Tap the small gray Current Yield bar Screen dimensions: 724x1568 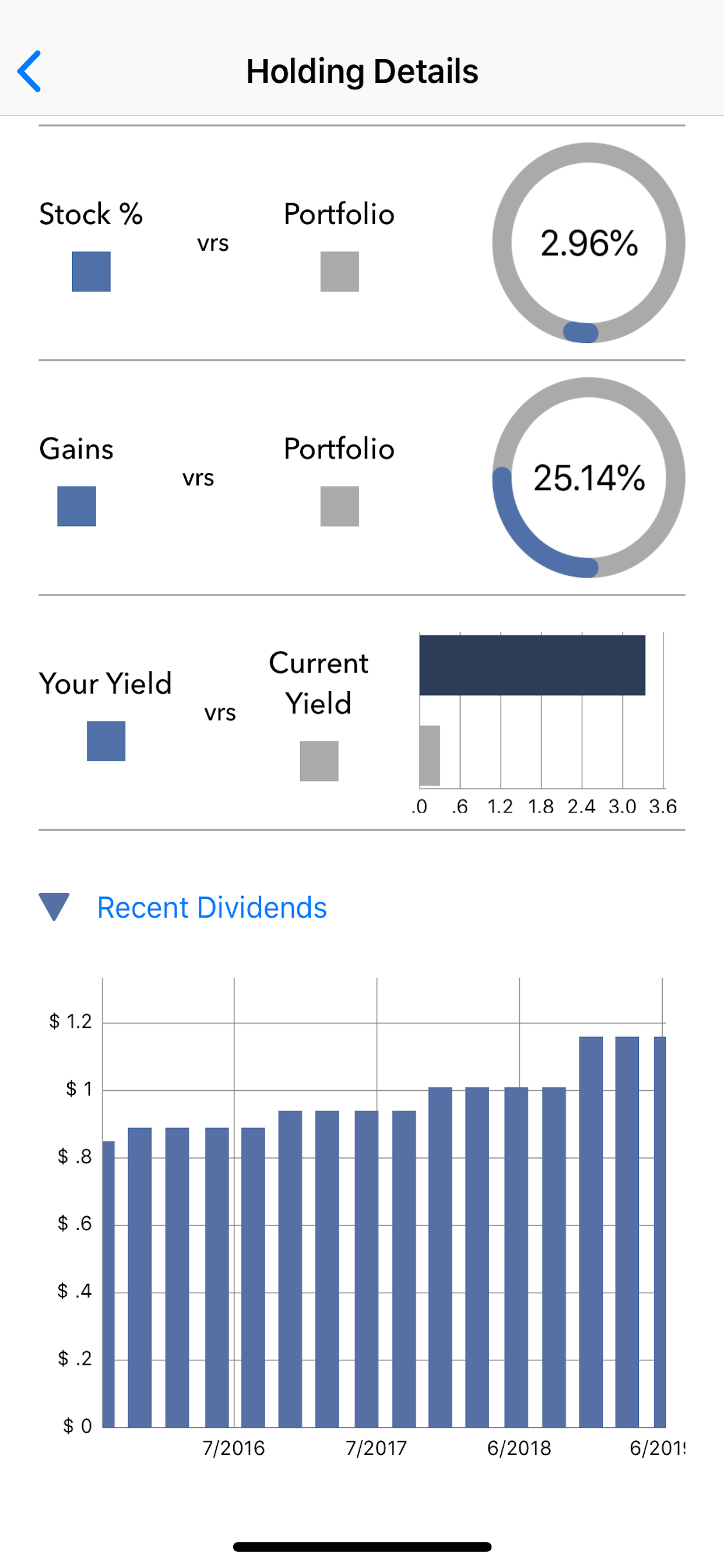[430, 755]
